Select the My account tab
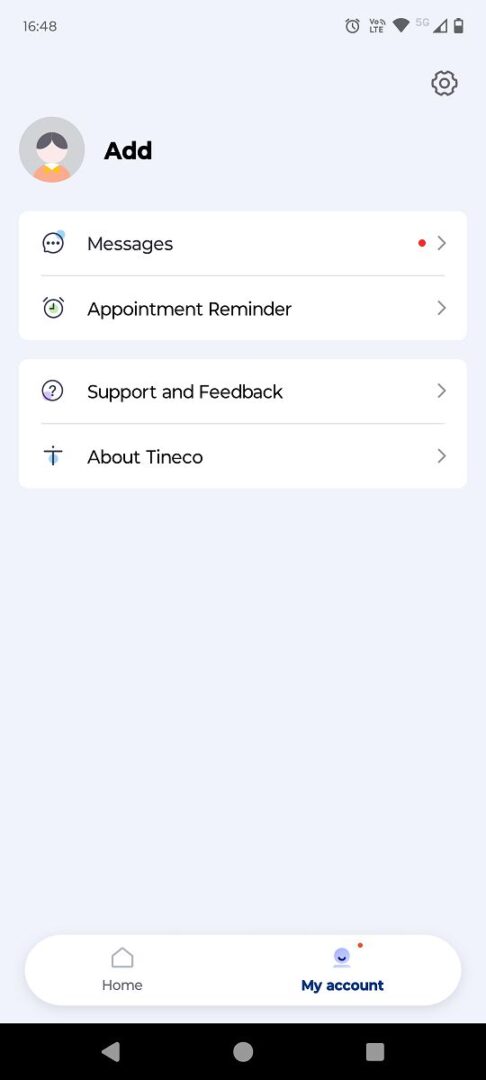Screen dimensions: 486x1080 tap(342, 970)
